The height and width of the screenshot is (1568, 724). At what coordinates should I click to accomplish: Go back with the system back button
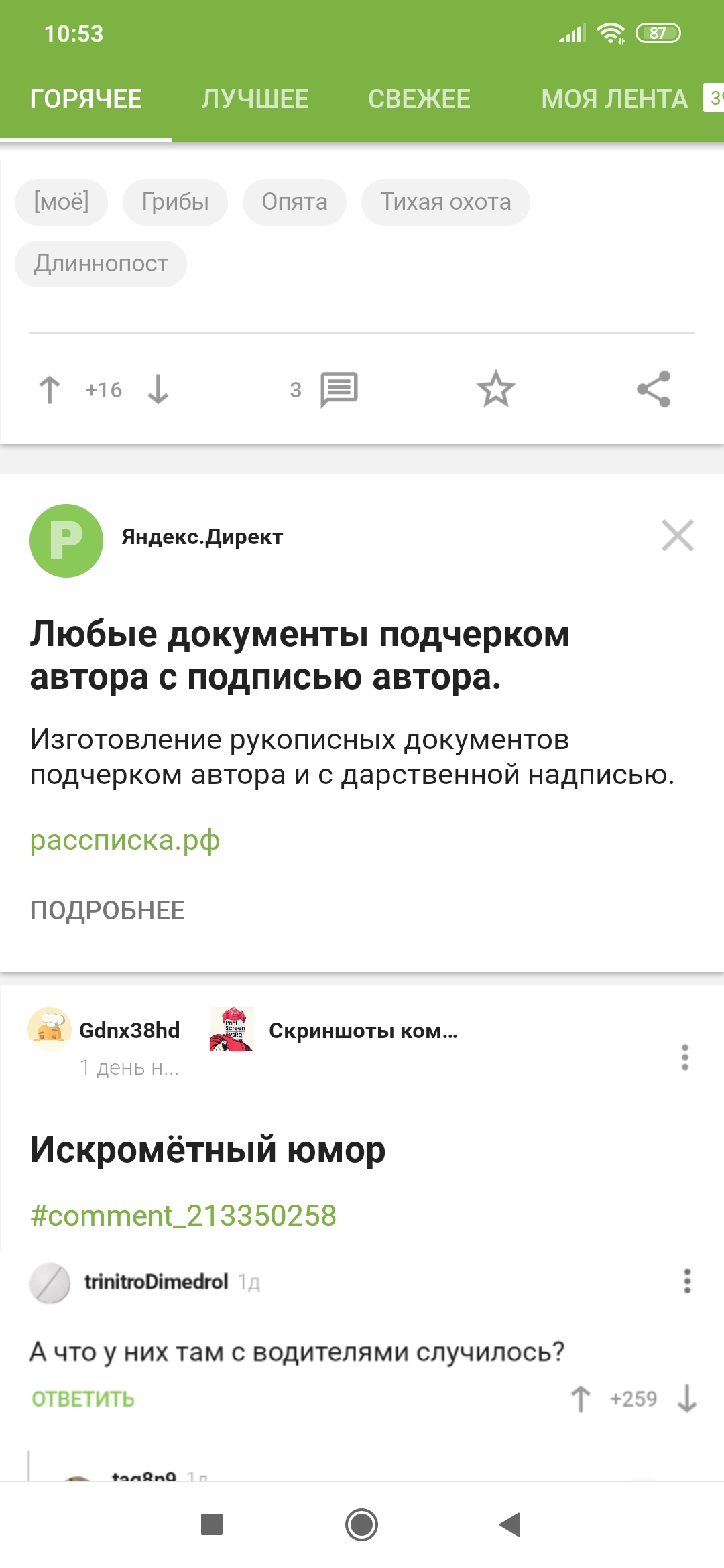(511, 1525)
